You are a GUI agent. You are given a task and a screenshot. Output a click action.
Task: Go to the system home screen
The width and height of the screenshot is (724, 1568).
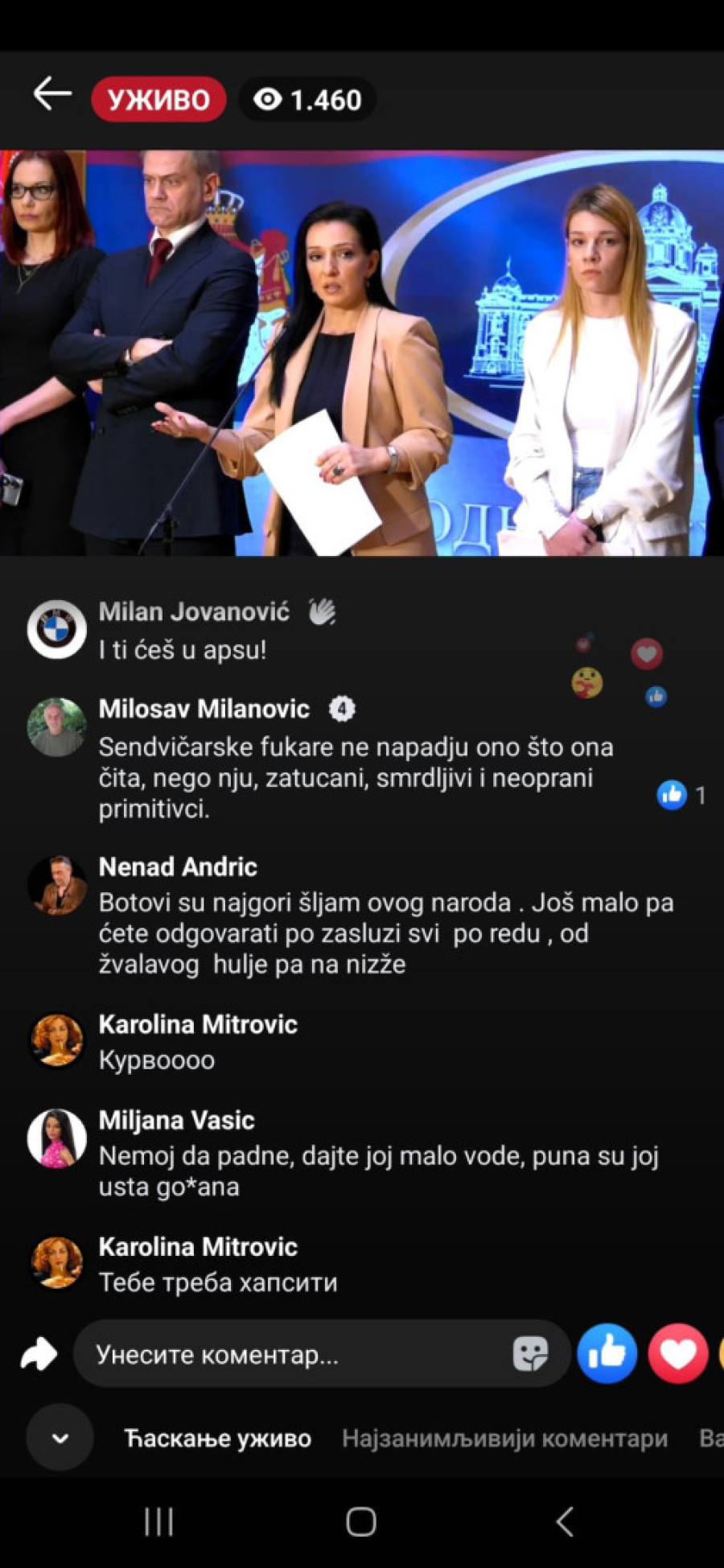coord(361,1521)
